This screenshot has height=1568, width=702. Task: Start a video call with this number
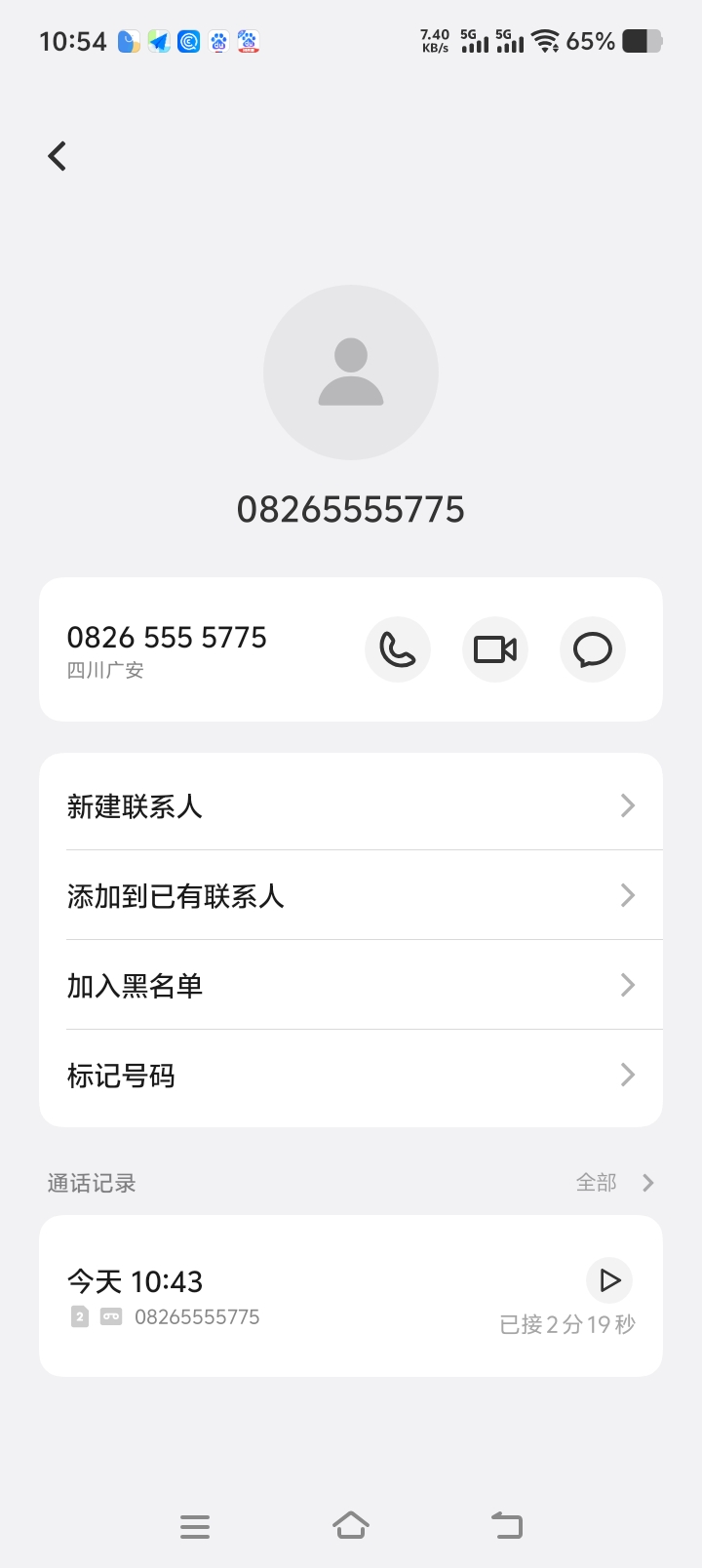pyautogui.click(x=495, y=649)
